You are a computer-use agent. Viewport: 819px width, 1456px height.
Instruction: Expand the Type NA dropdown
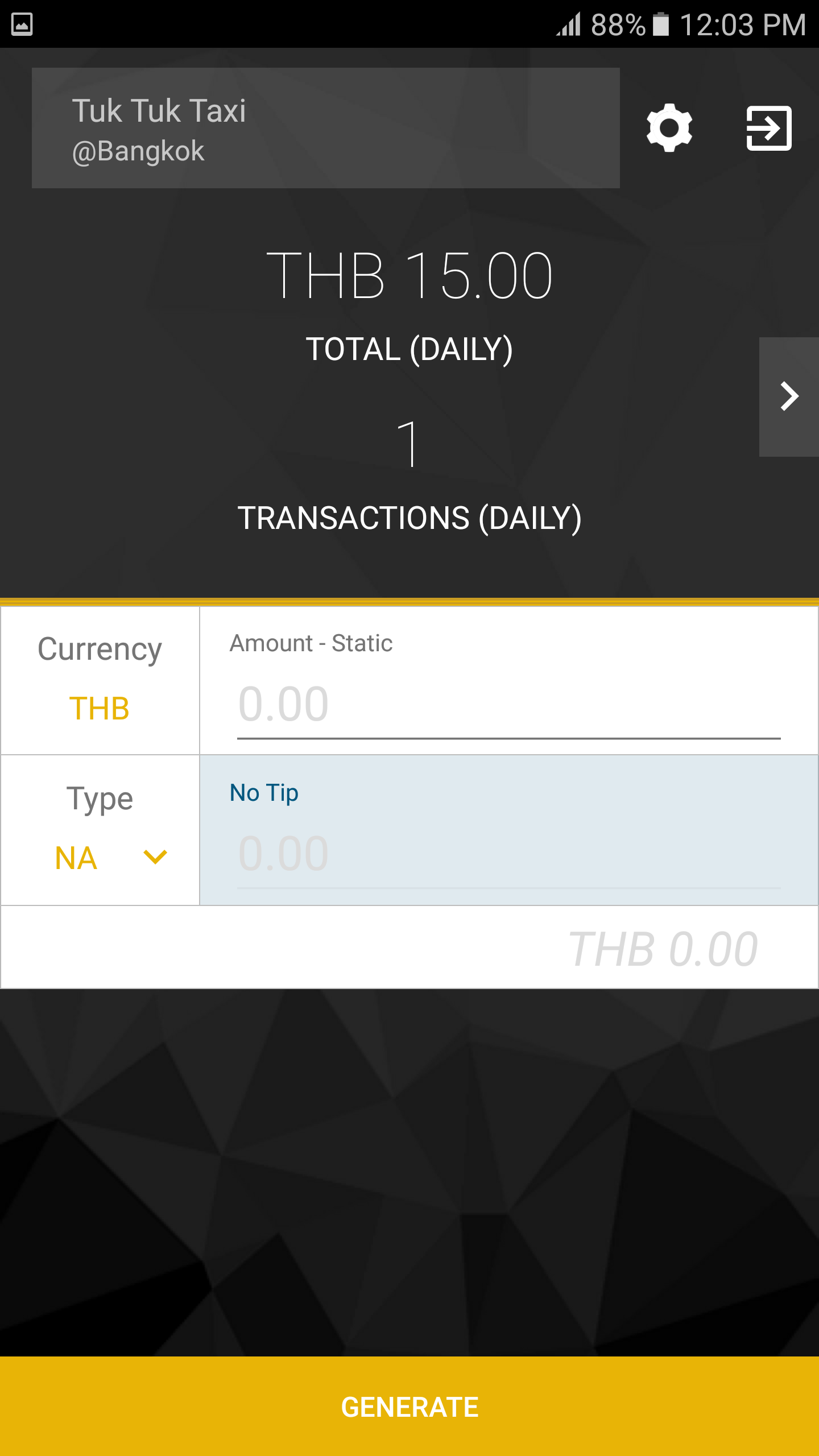[111, 857]
